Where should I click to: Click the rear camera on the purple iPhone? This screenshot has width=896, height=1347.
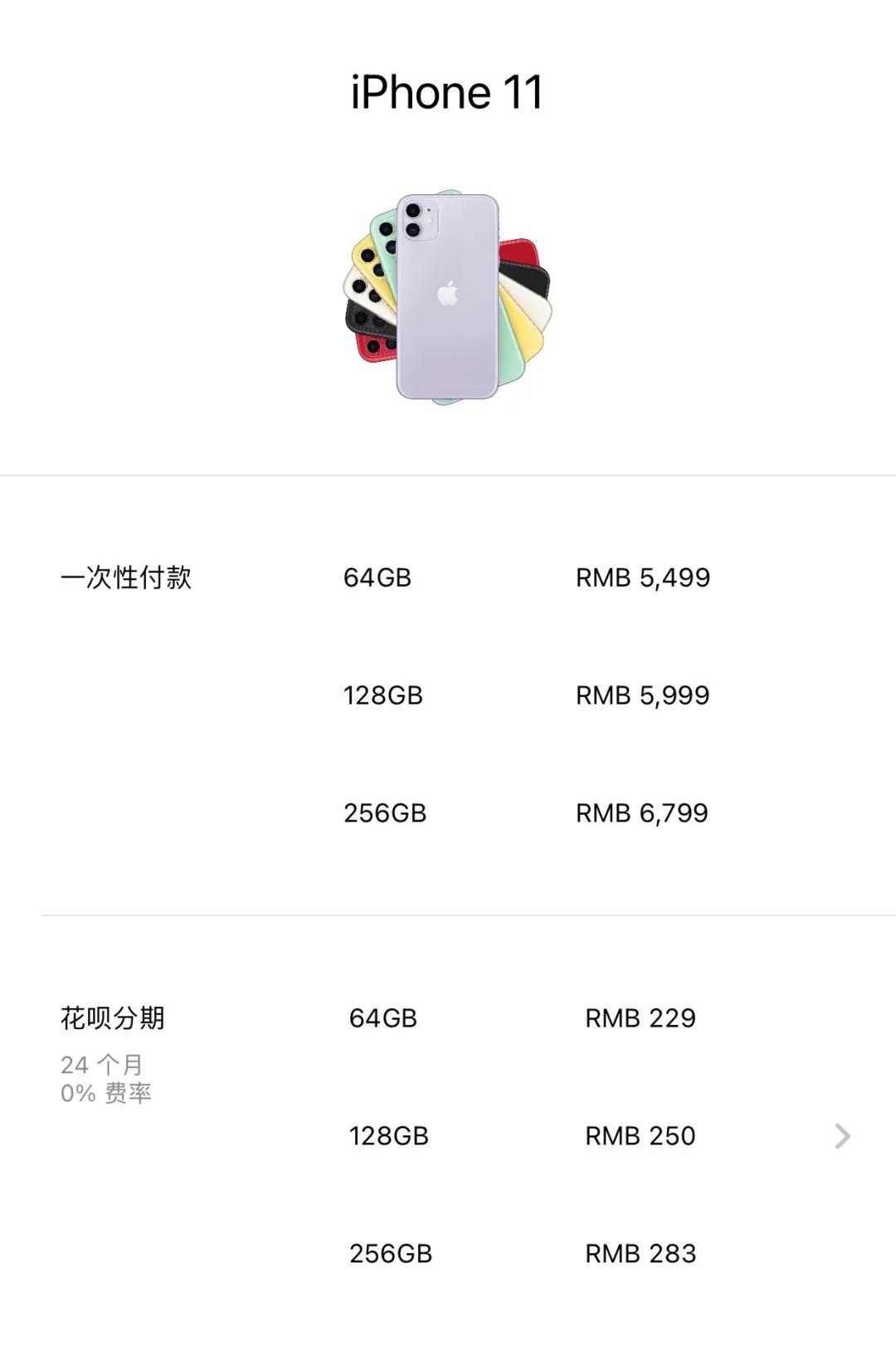pyautogui.click(x=421, y=220)
